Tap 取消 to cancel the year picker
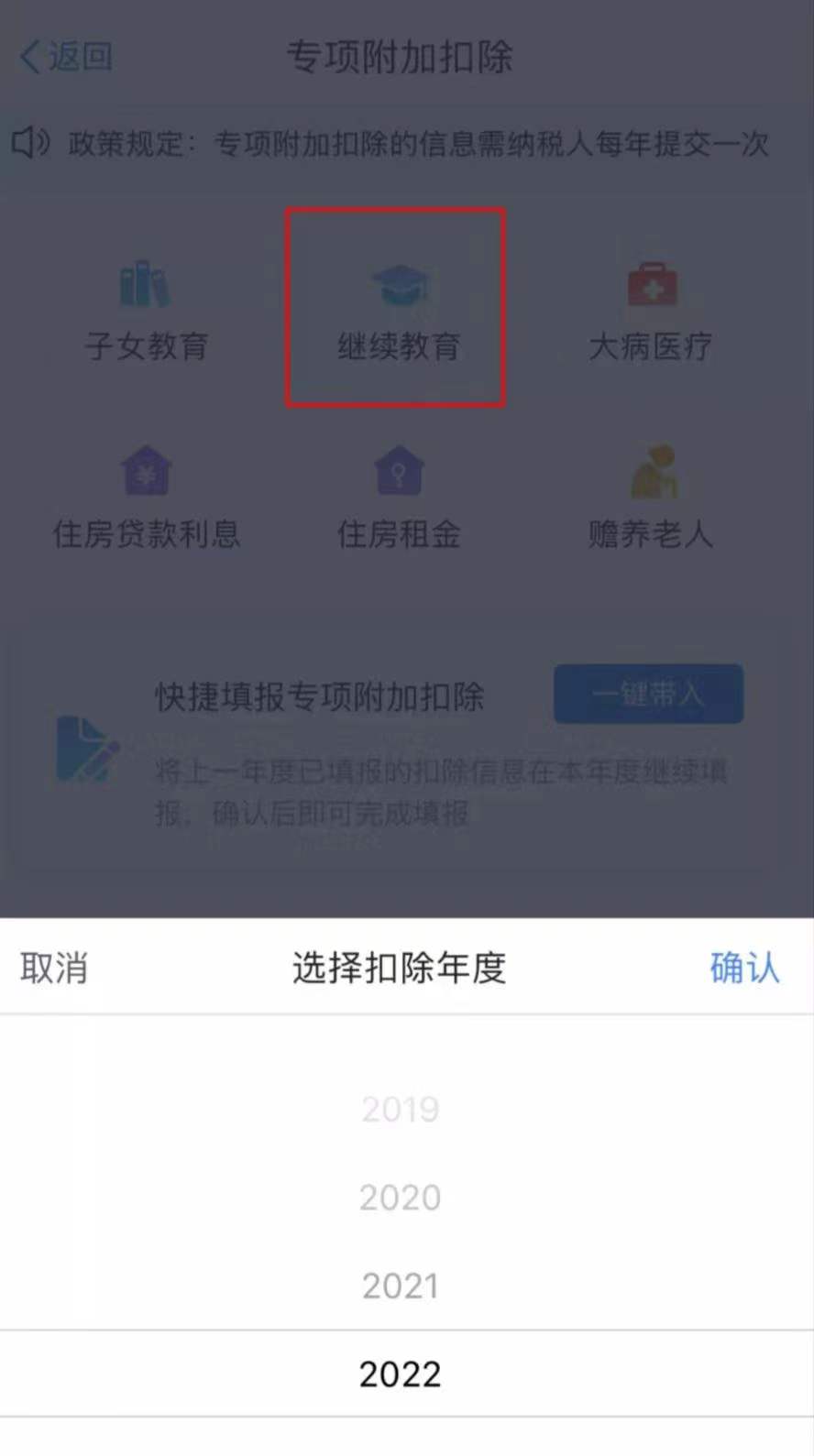Viewport: 814px width, 1456px height. 54,969
